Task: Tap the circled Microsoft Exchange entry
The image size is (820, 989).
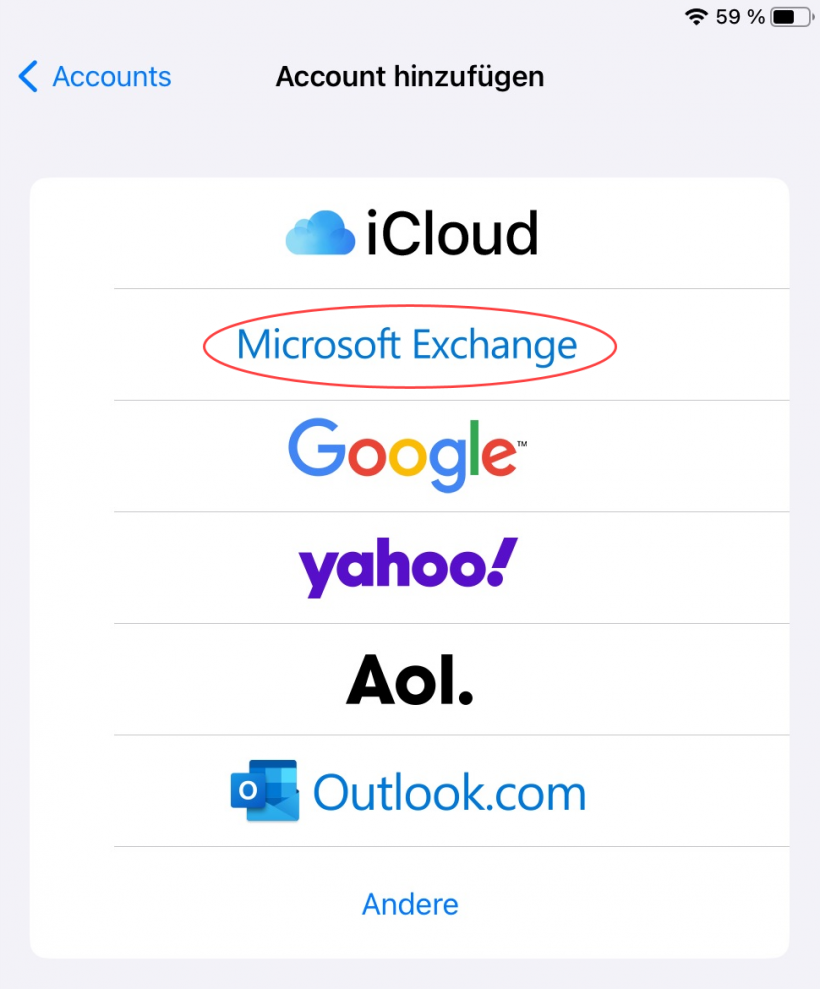Action: coord(408,344)
